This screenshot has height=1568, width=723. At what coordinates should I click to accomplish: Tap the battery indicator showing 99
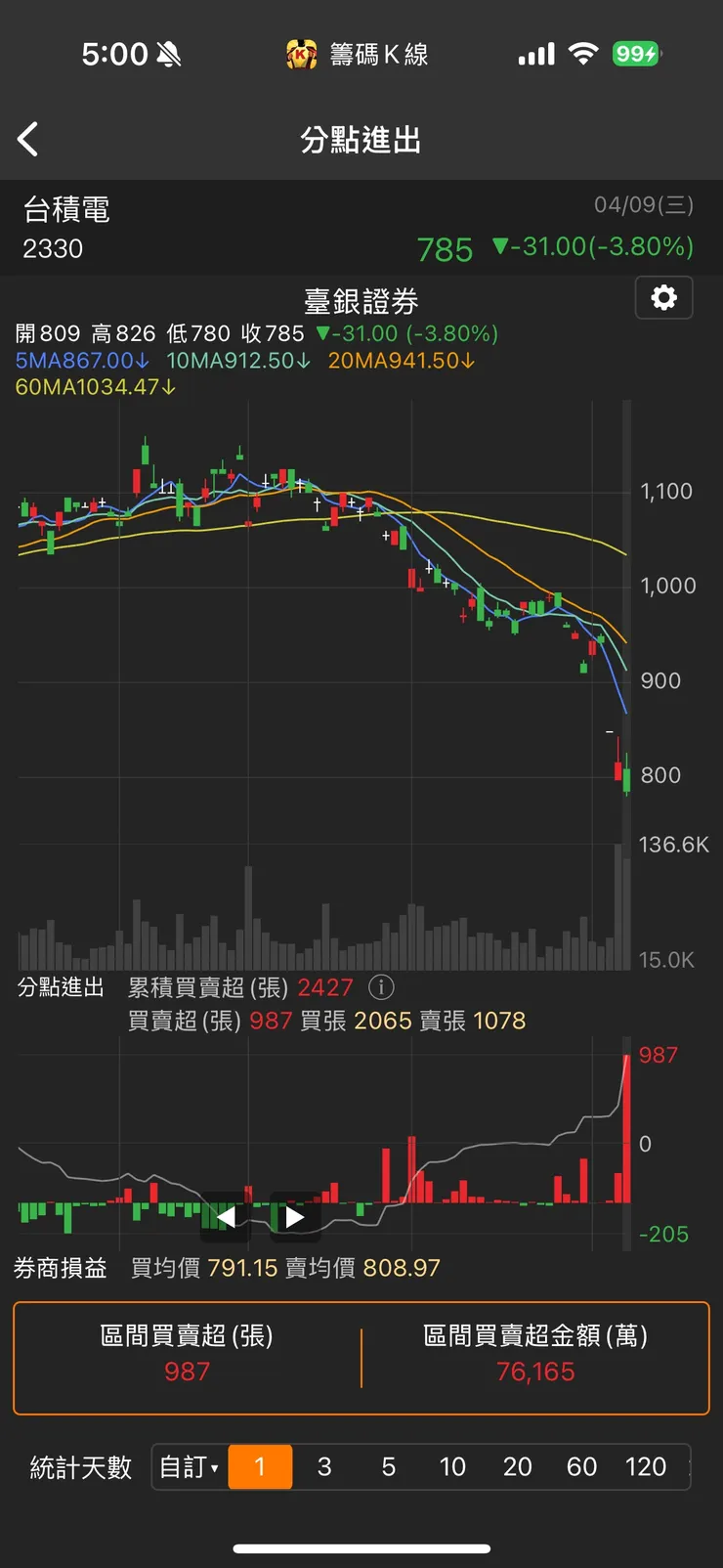(635, 55)
